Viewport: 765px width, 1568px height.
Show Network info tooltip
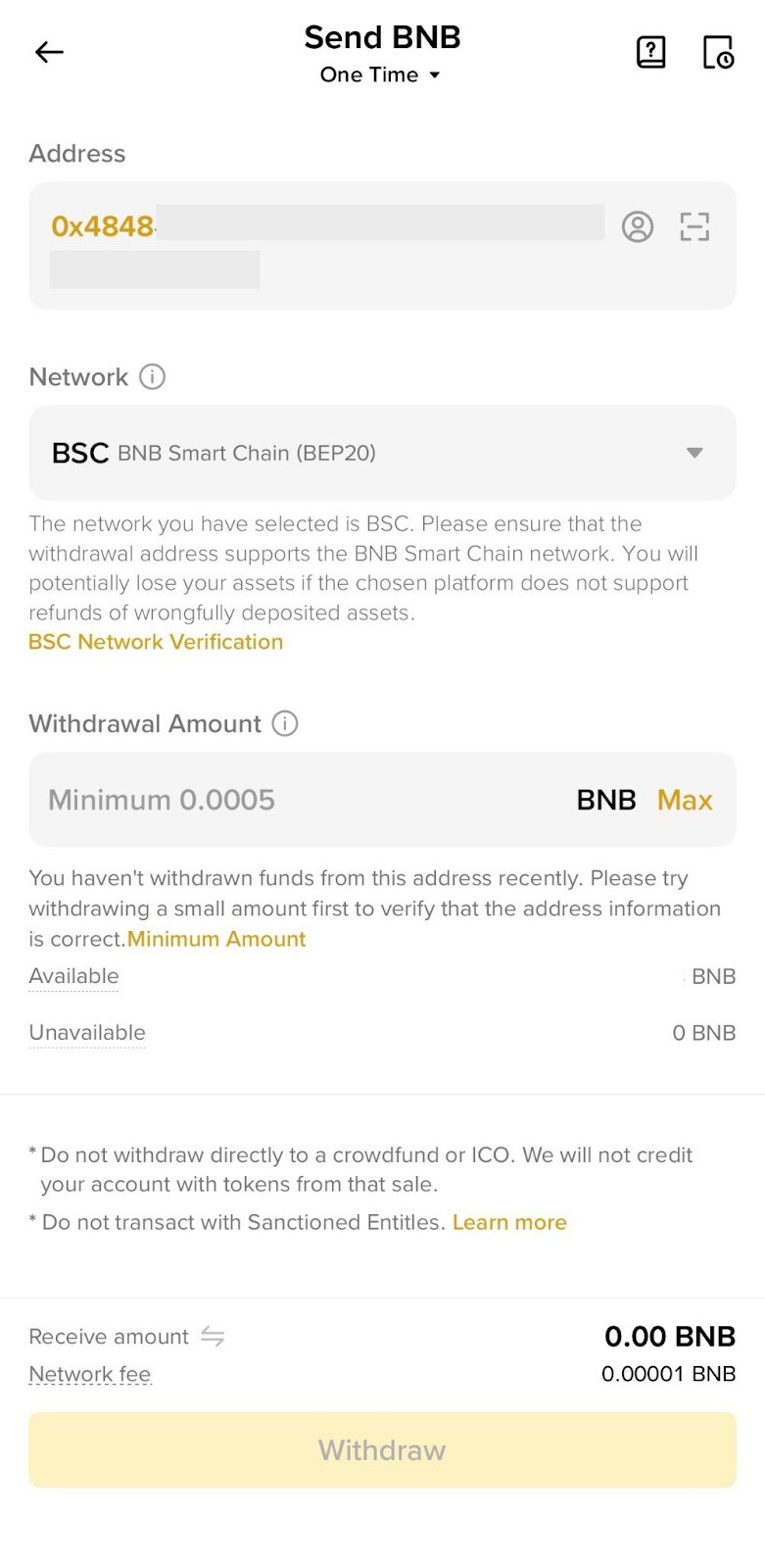(153, 376)
